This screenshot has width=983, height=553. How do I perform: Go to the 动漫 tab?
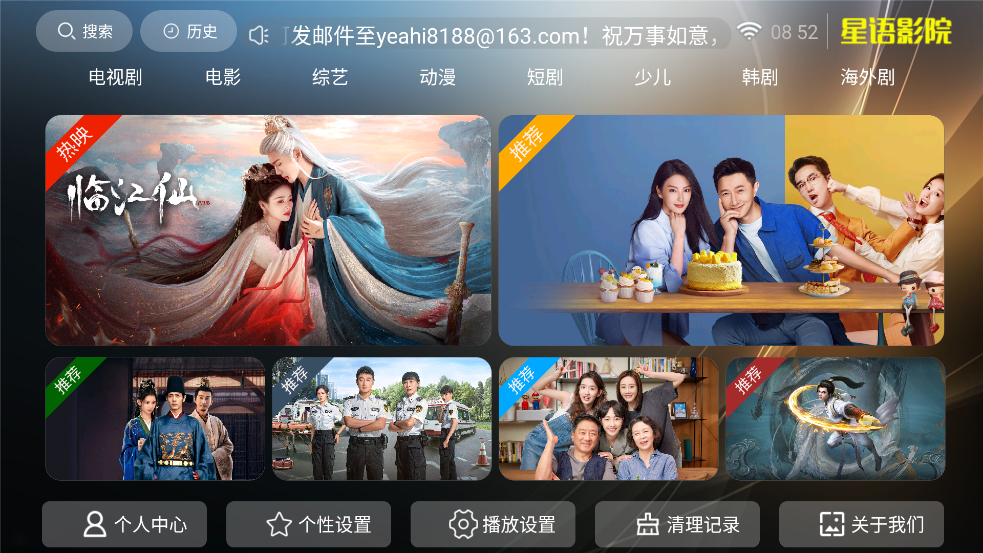click(x=438, y=77)
